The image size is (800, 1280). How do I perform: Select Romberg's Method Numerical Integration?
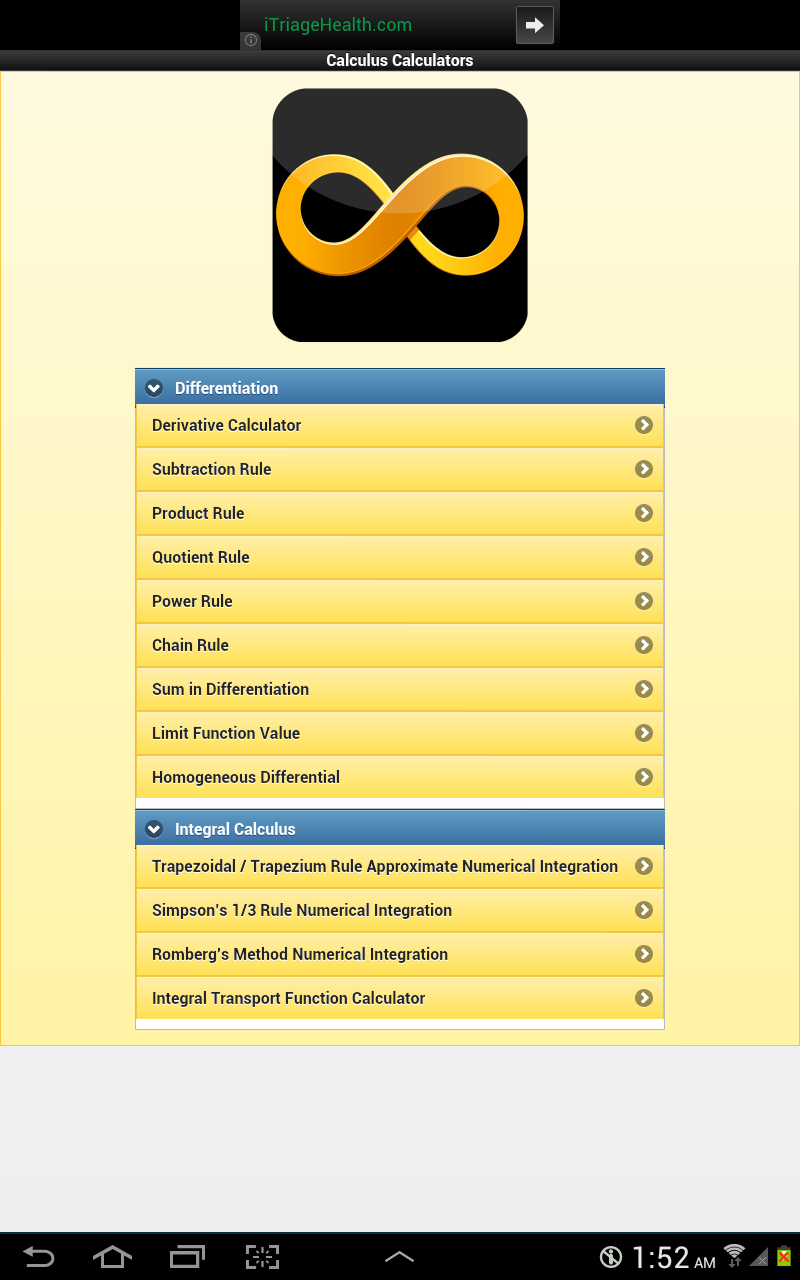[x=400, y=954]
